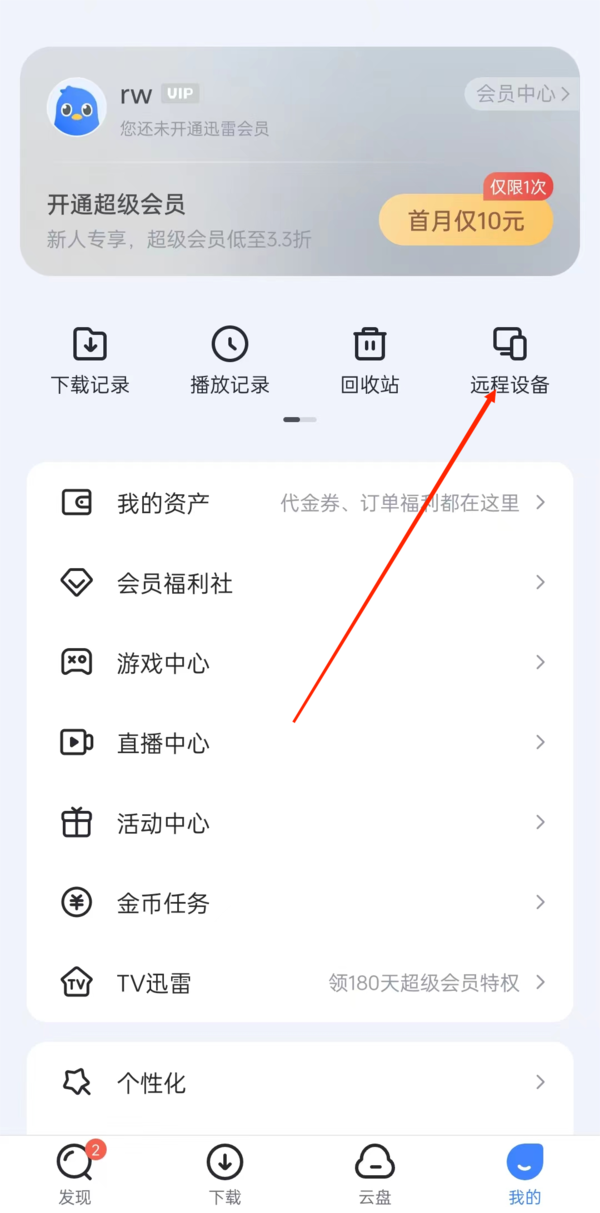Open 个性化 settings row
Viewport: 600px width, 1213px height.
tap(300, 1083)
